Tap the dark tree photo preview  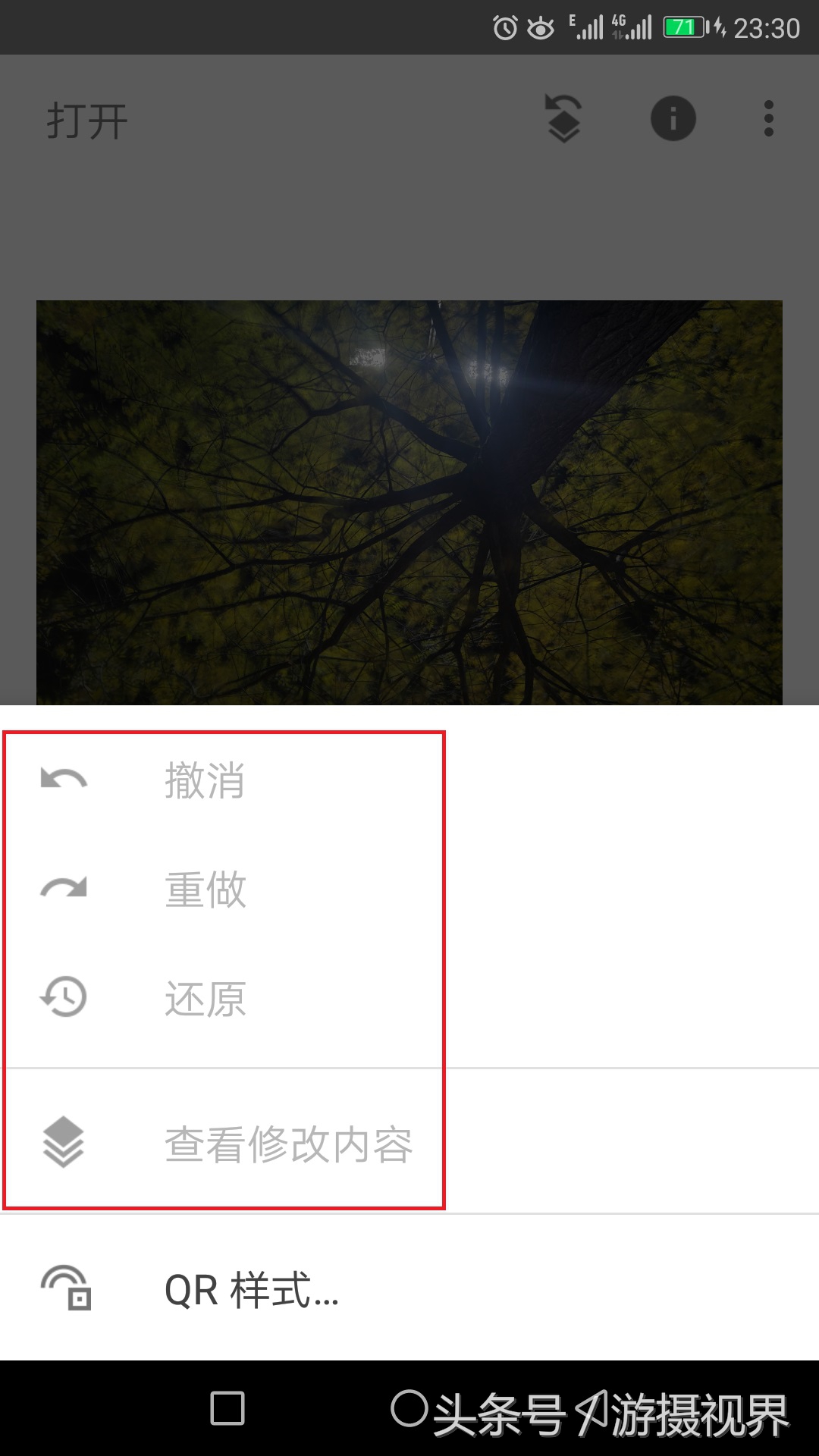tap(409, 500)
